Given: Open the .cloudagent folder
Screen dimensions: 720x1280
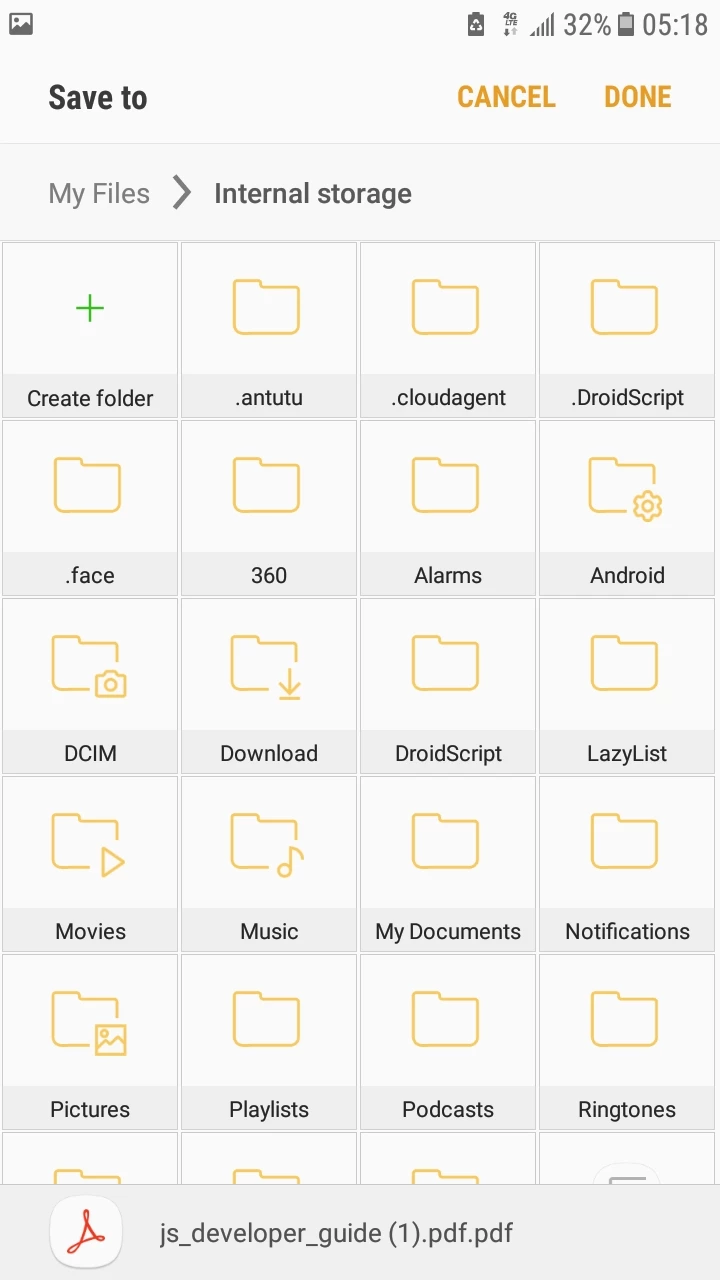Looking at the screenshot, I should point(448,329).
